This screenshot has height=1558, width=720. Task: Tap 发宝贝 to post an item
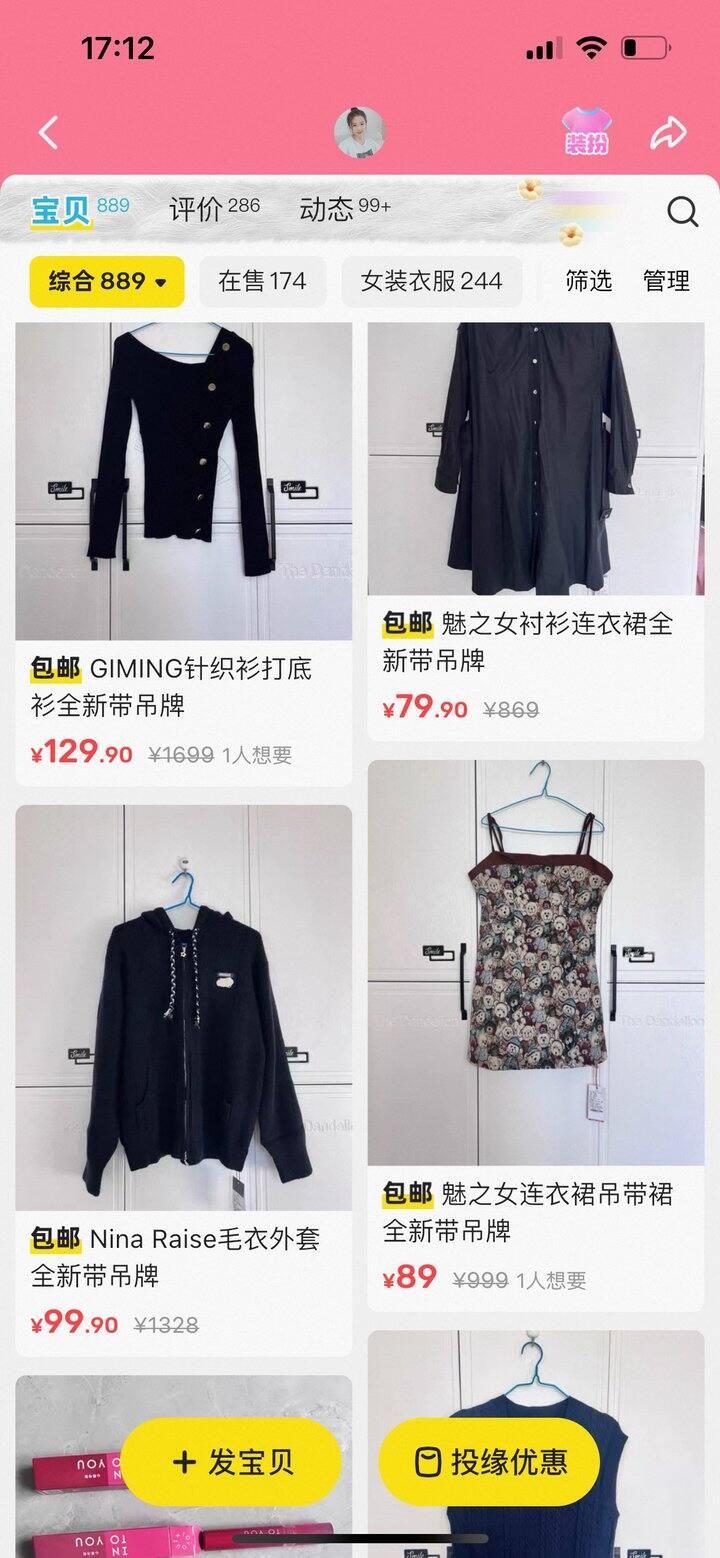point(231,1462)
